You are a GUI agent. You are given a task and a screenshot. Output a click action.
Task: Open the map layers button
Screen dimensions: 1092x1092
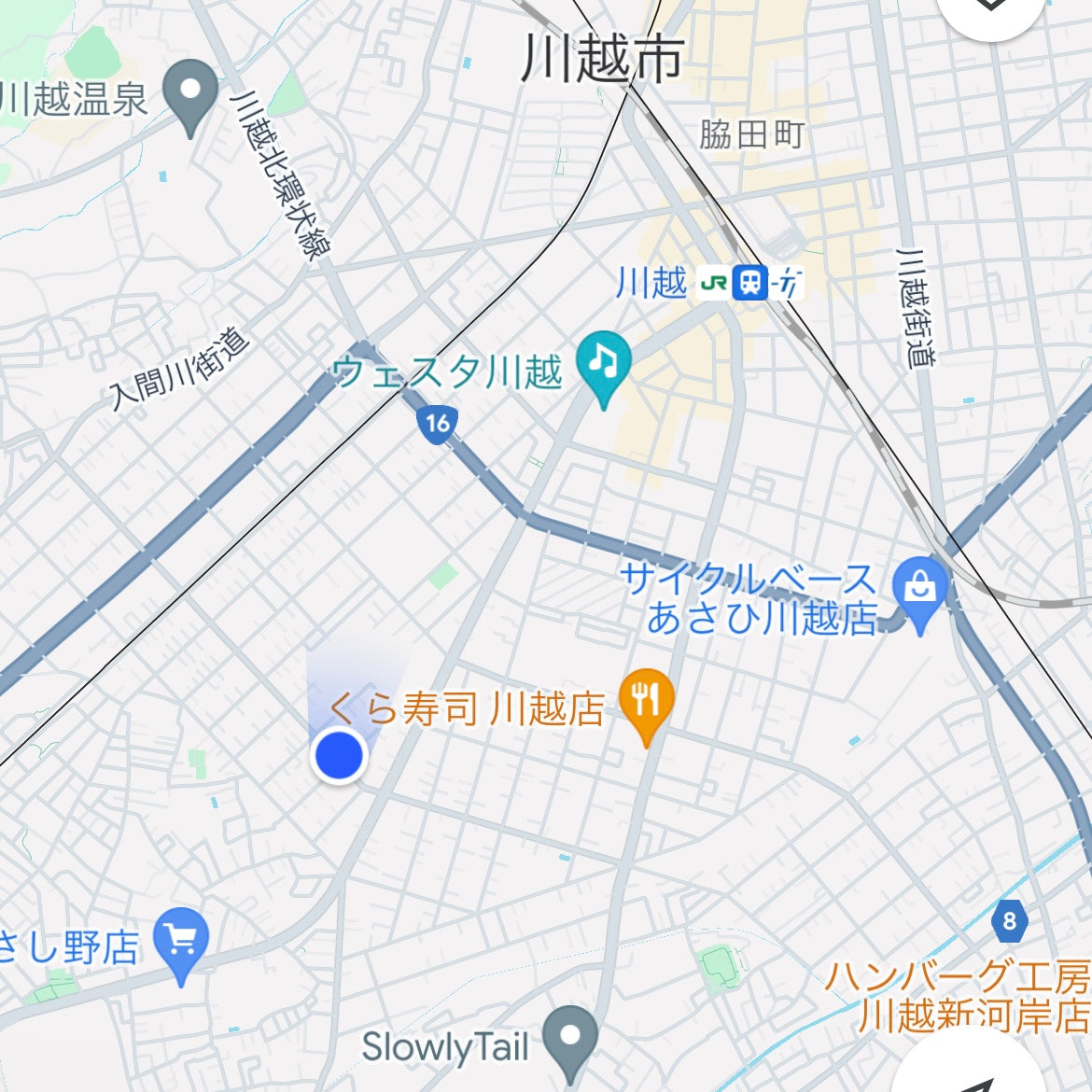pyautogui.click(x=991, y=7)
